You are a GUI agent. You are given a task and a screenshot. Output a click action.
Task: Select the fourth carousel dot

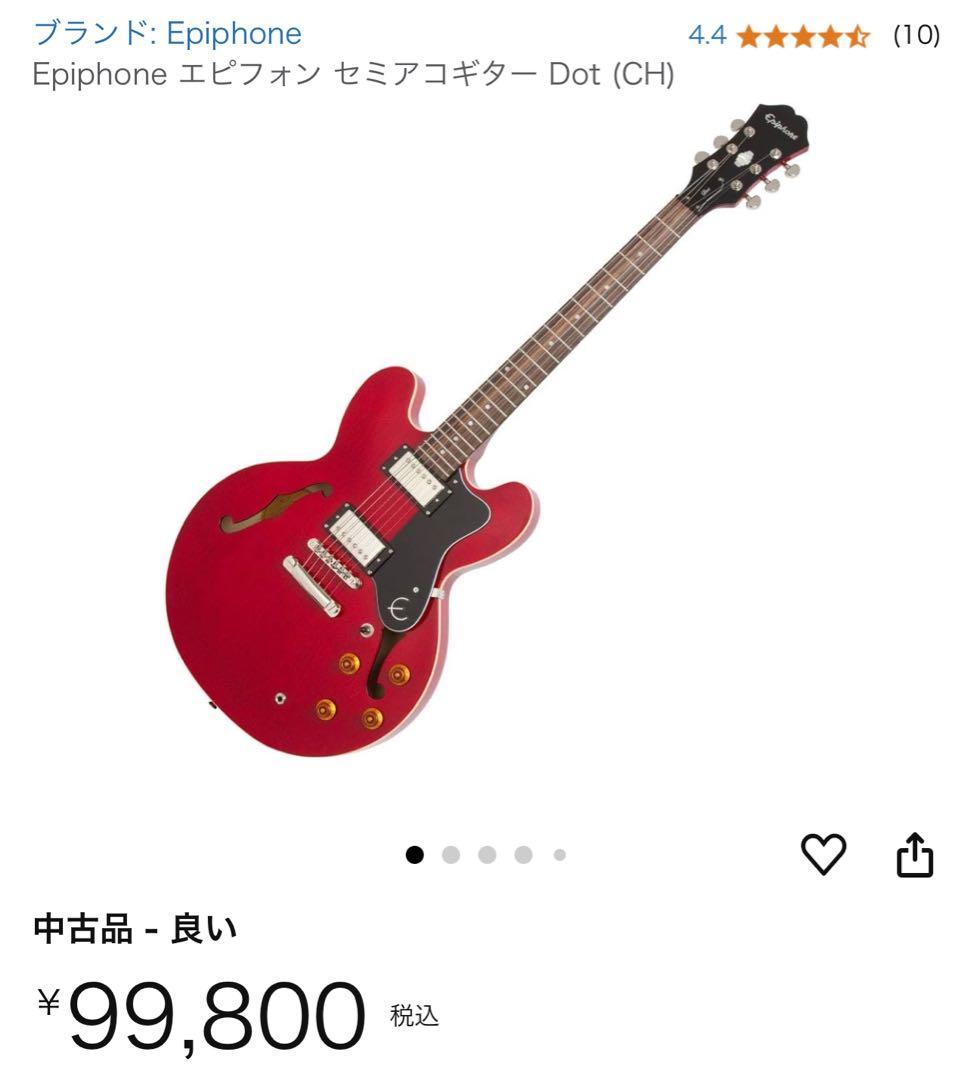(521, 854)
